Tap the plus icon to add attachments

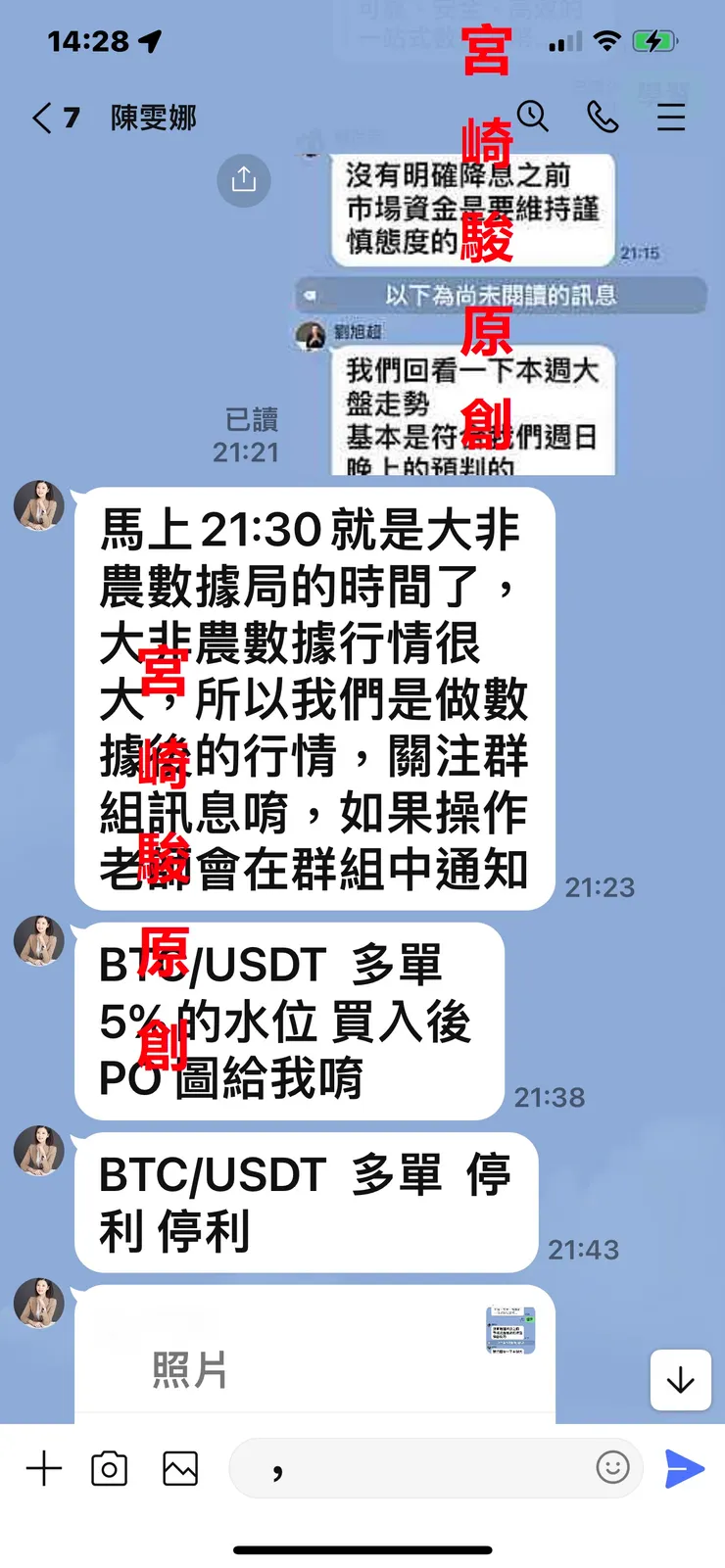pyautogui.click(x=43, y=1468)
